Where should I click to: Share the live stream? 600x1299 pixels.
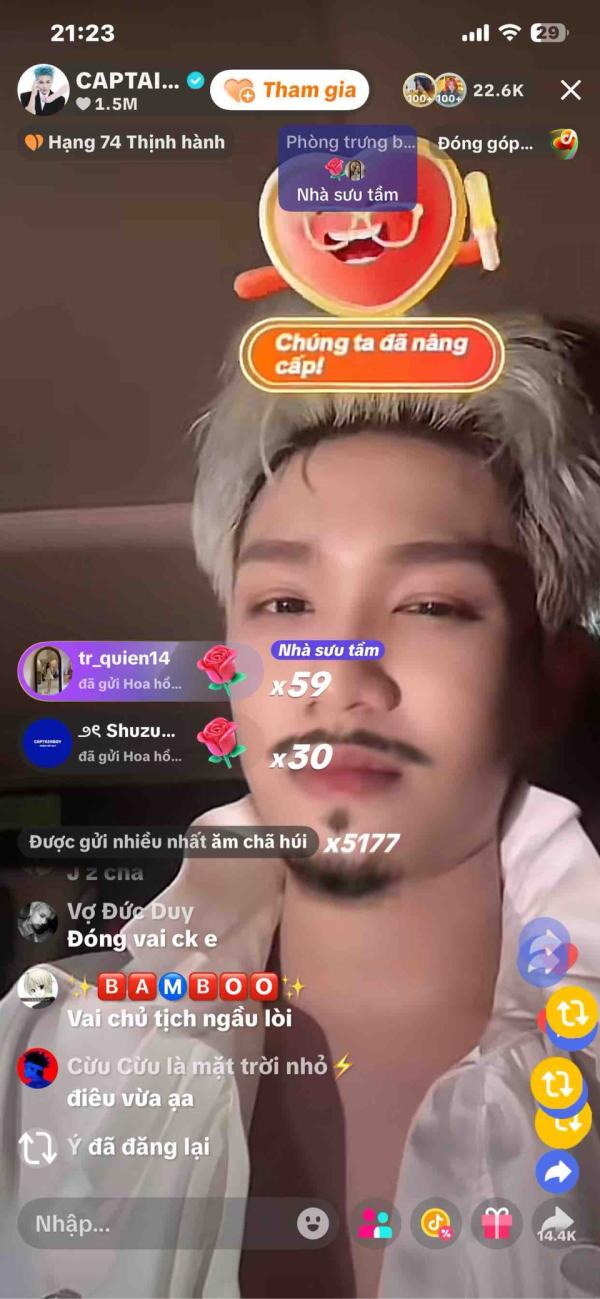pyautogui.click(x=556, y=1223)
